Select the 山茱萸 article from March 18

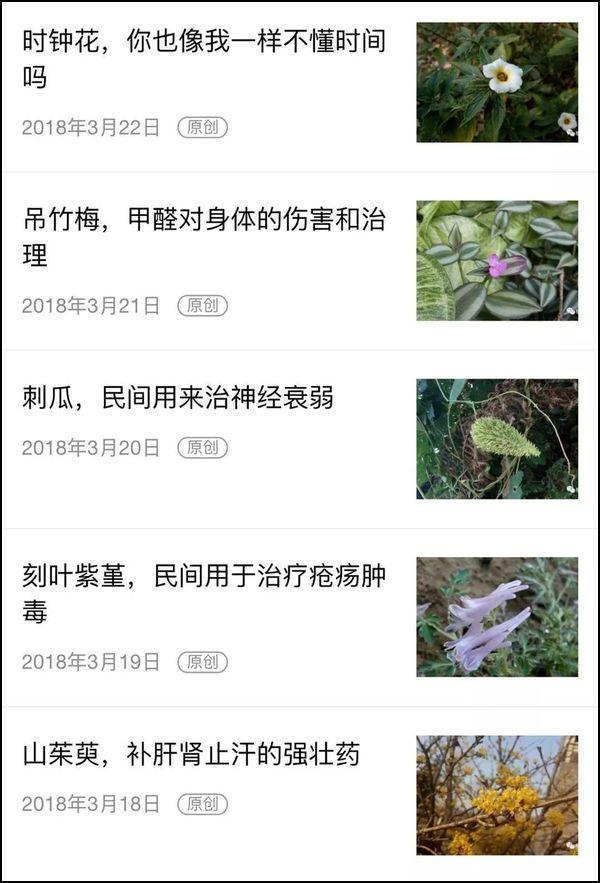point(191,754)
